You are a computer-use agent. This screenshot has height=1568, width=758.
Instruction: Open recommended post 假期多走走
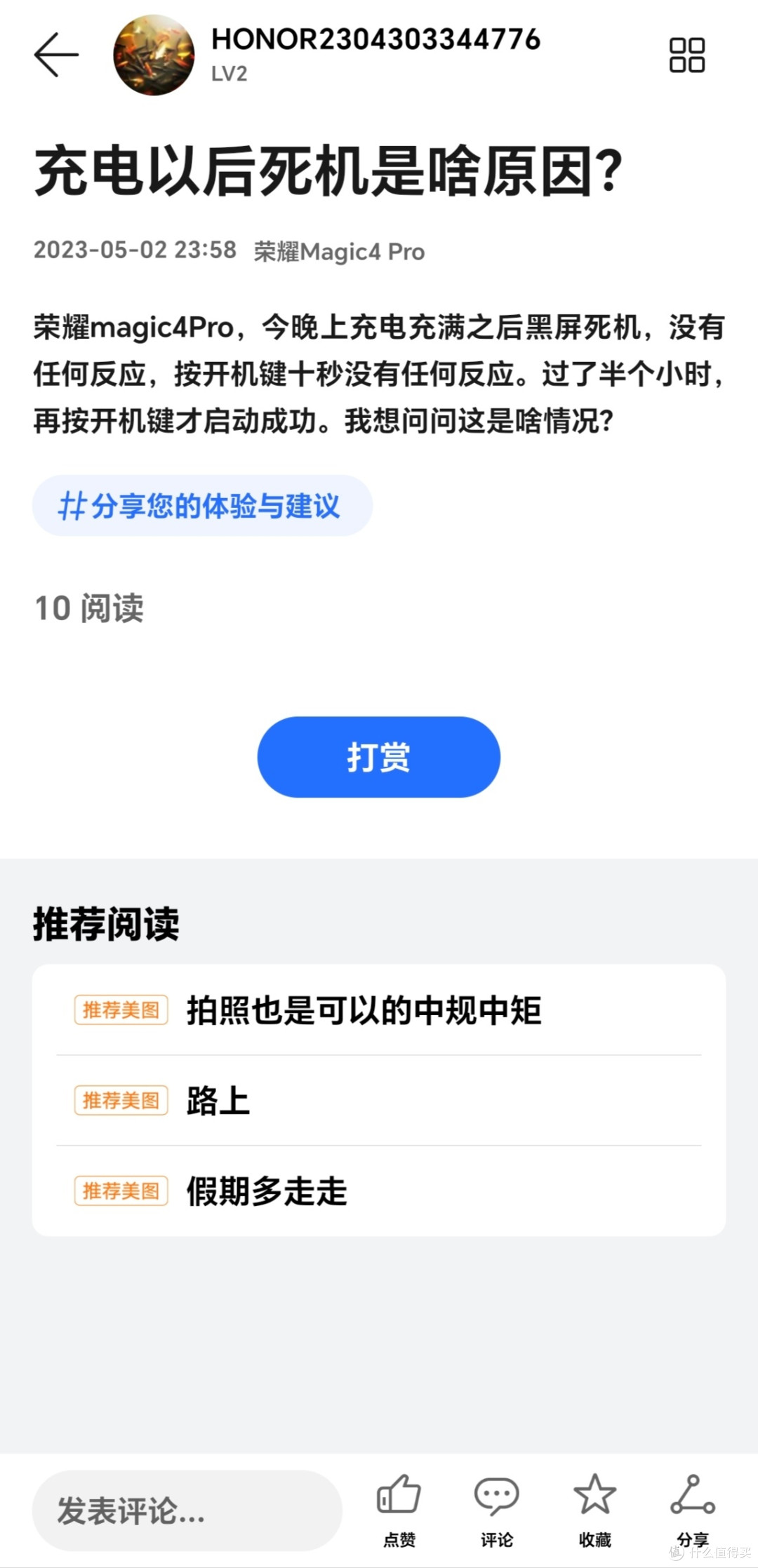(x=265, y=1191)
